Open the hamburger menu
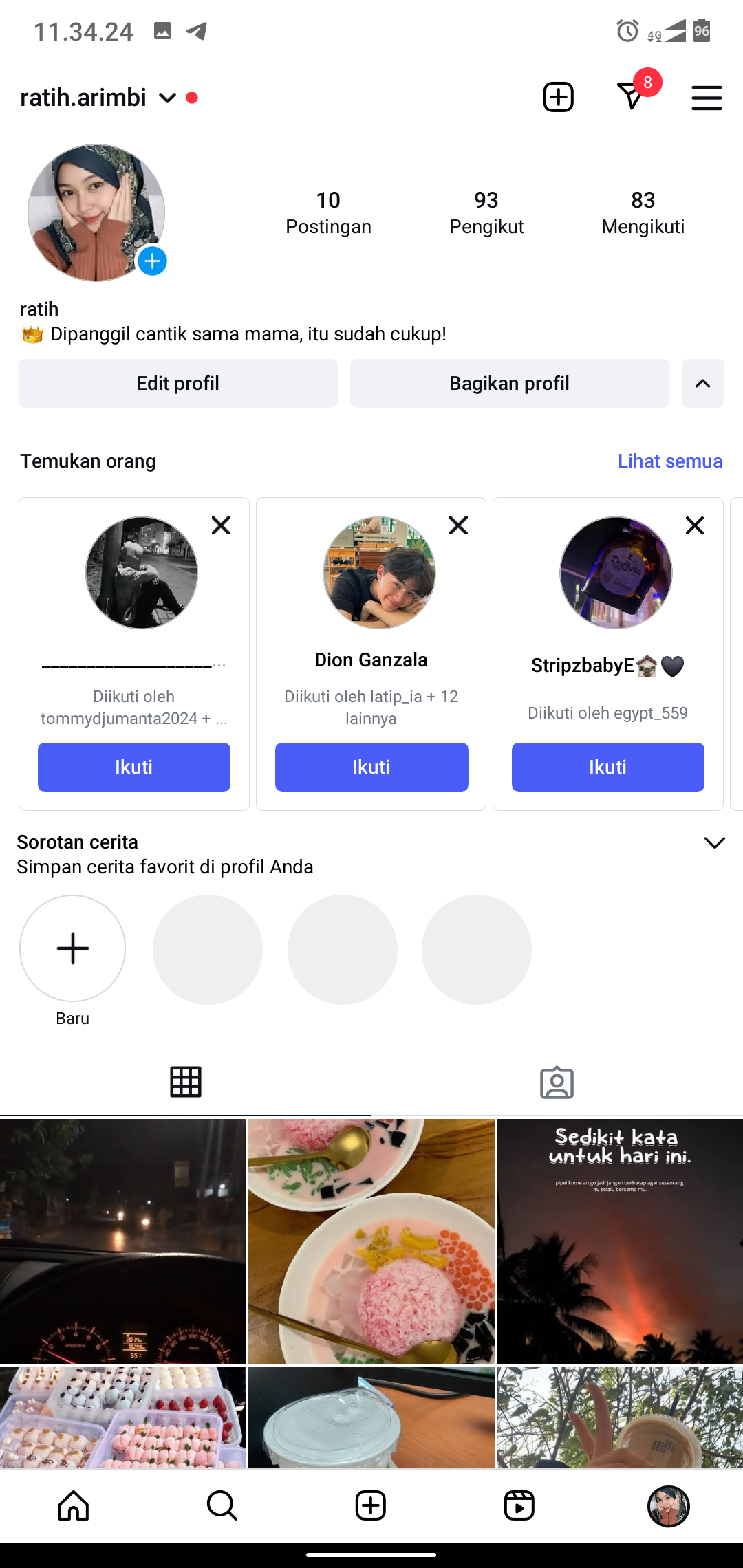Viewport: 743px width, 1568px height. tap(707, 98)
